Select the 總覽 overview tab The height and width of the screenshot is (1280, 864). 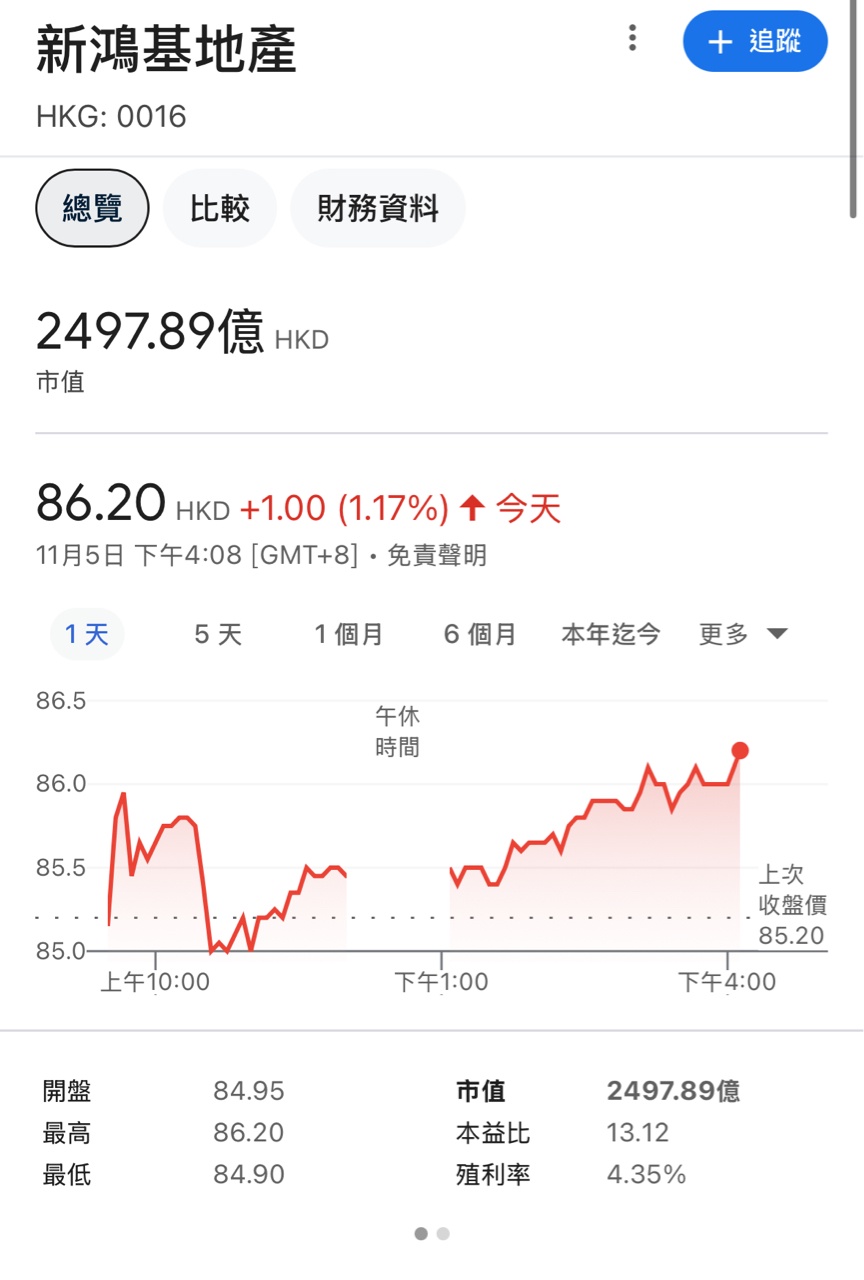pyautogui.click(x=92, y=208)
